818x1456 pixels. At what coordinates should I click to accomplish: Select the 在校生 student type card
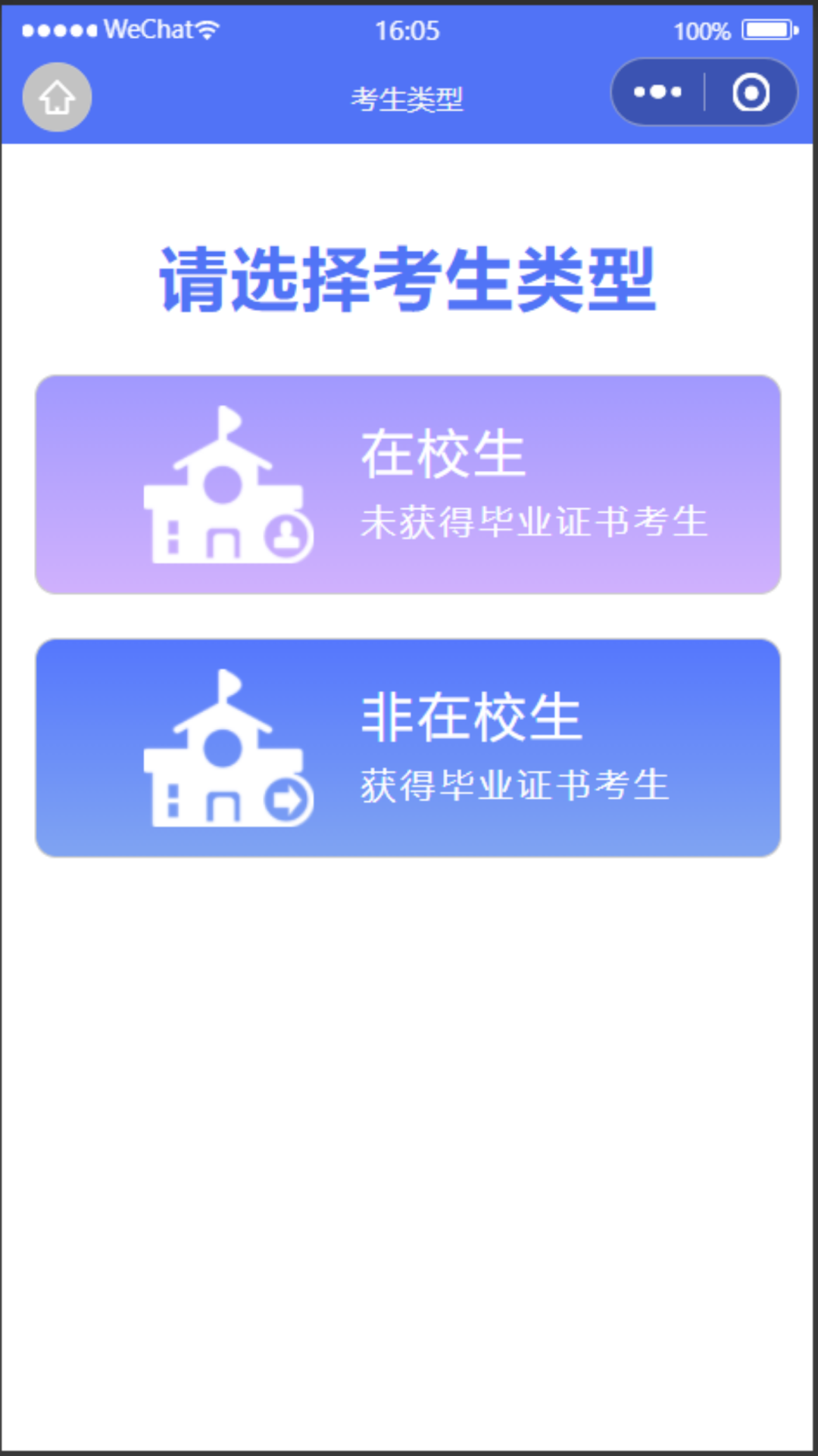(x=408, y=485)
